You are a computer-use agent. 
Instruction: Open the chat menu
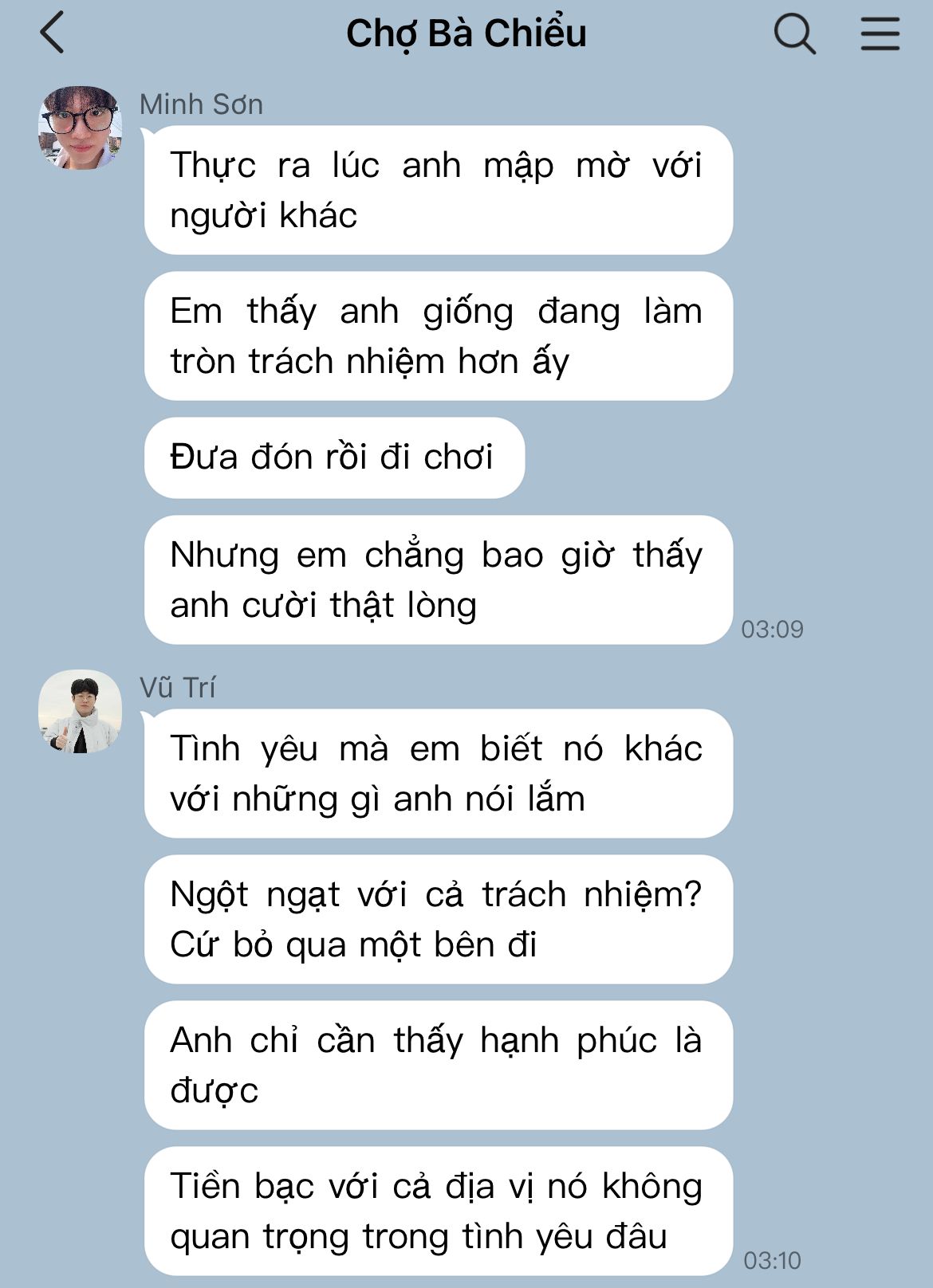pos(880,34)
